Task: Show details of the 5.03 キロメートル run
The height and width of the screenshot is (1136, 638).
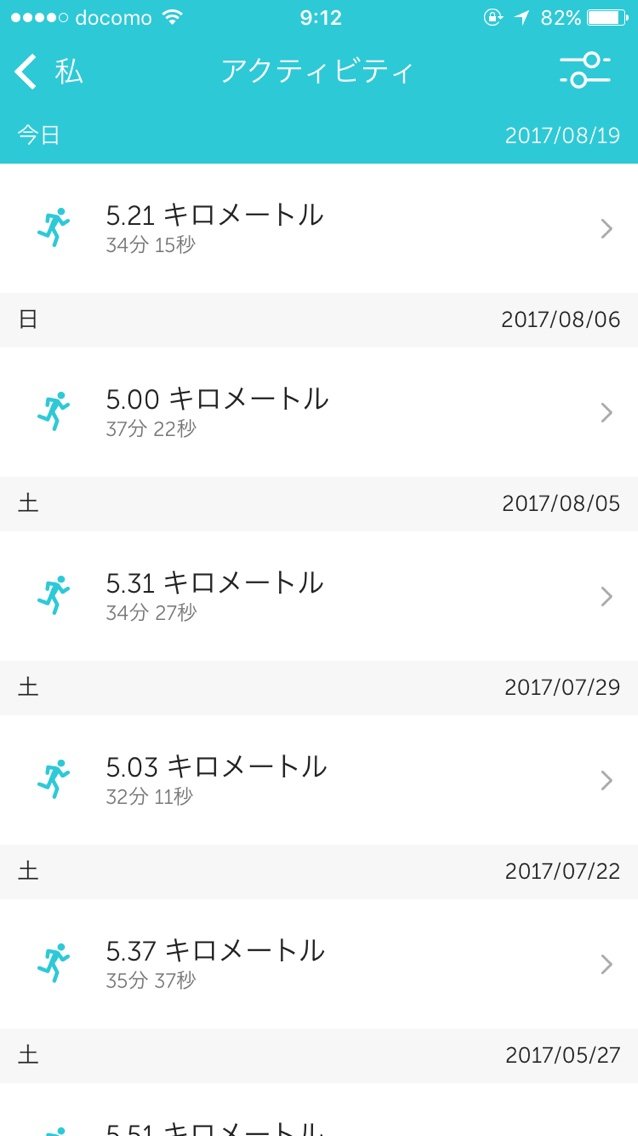Action: [318, 780]
